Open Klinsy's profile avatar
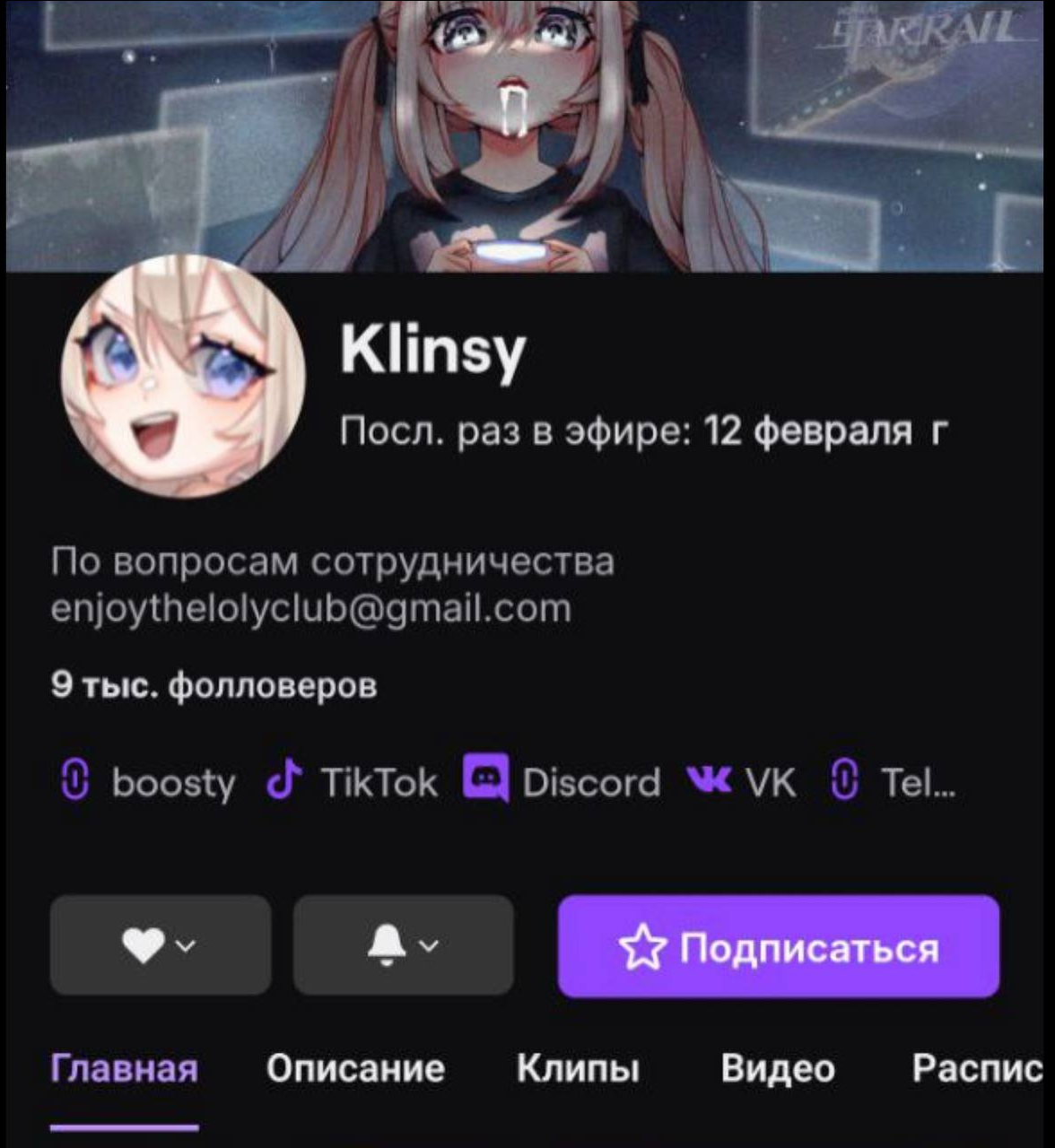The height and width of the screenshot is (1148, 1055). coord(182,376)
